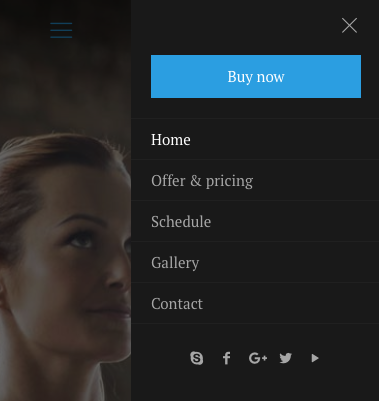Open the Google+ profile

(x=258, y=358)
